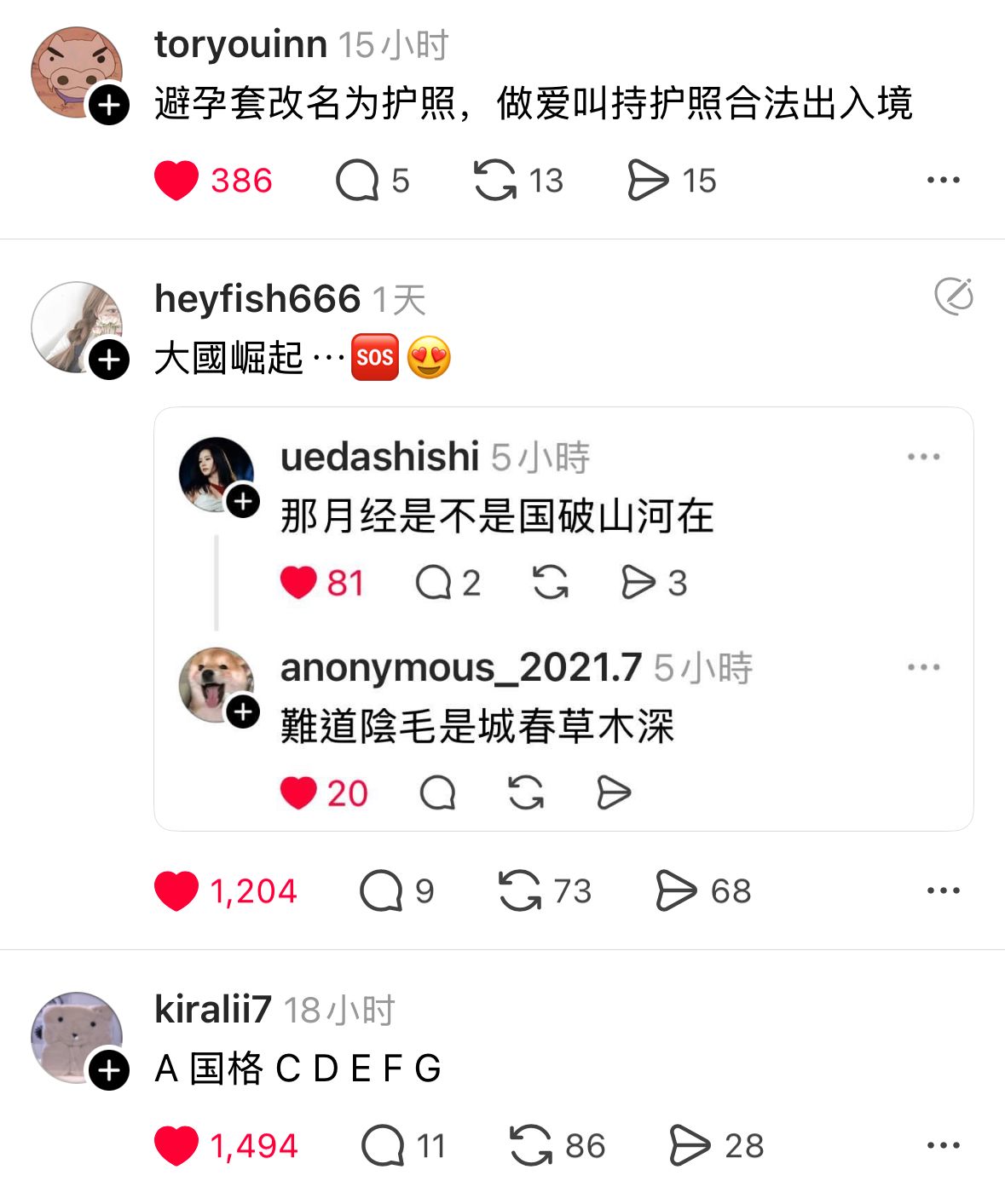Open overflow menu on kiralii7's post
The image size is (1005, 1204).
[x=943, y=1146]
